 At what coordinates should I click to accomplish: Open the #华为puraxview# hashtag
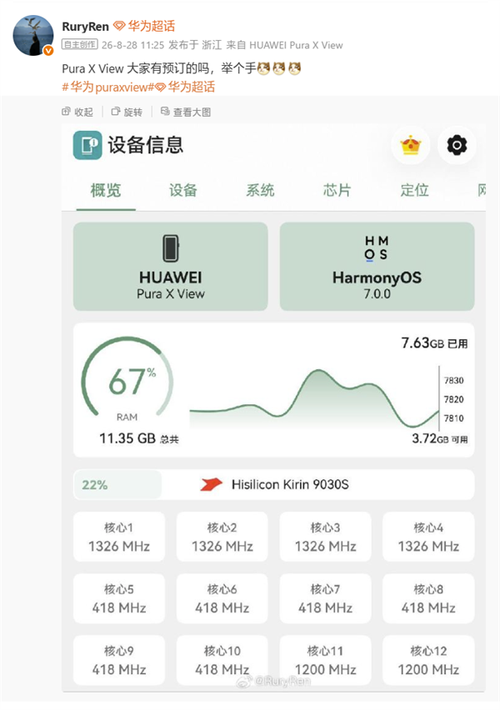(108, 87)
